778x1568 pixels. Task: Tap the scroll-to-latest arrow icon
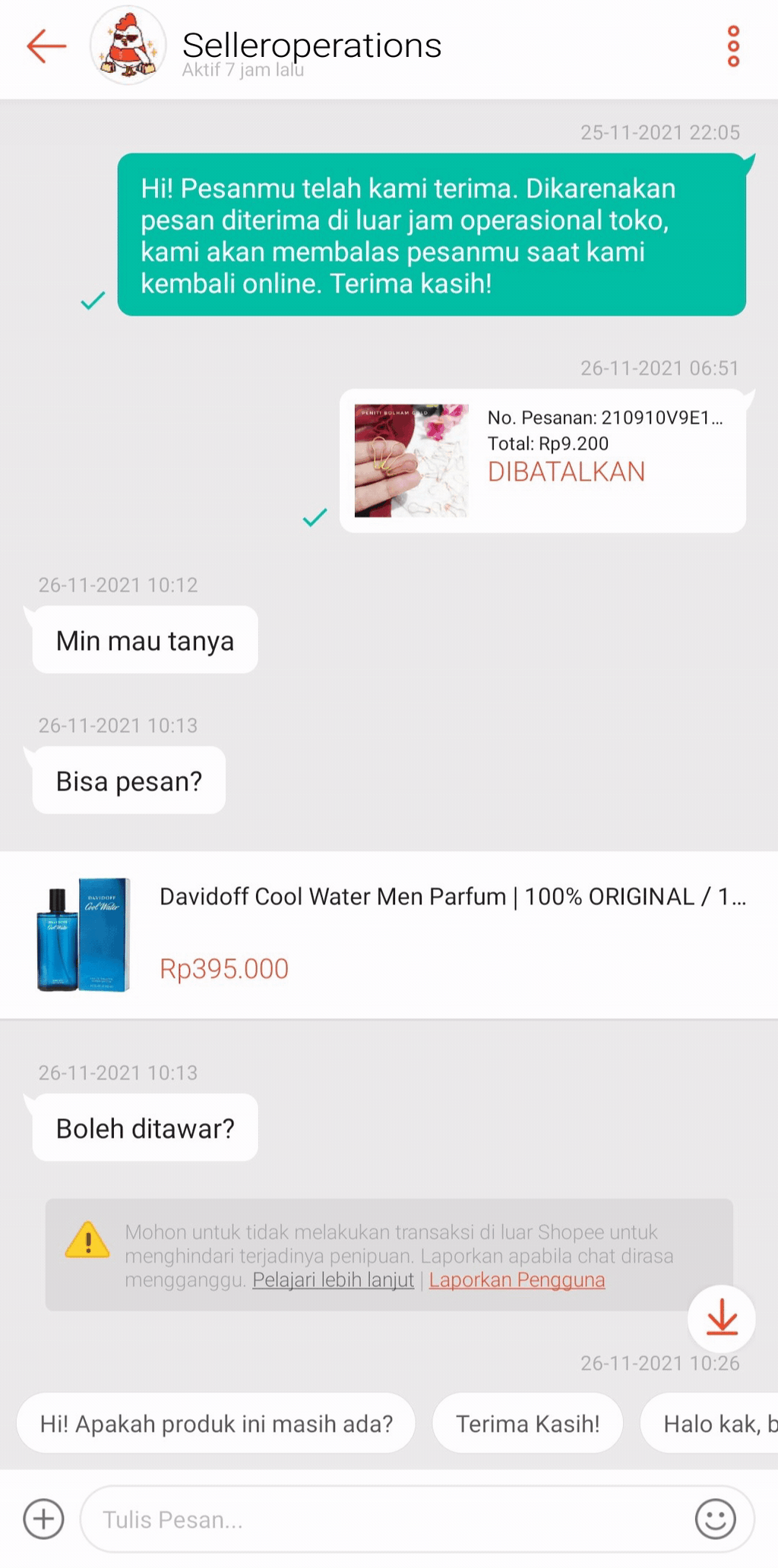coord(721,1319)
